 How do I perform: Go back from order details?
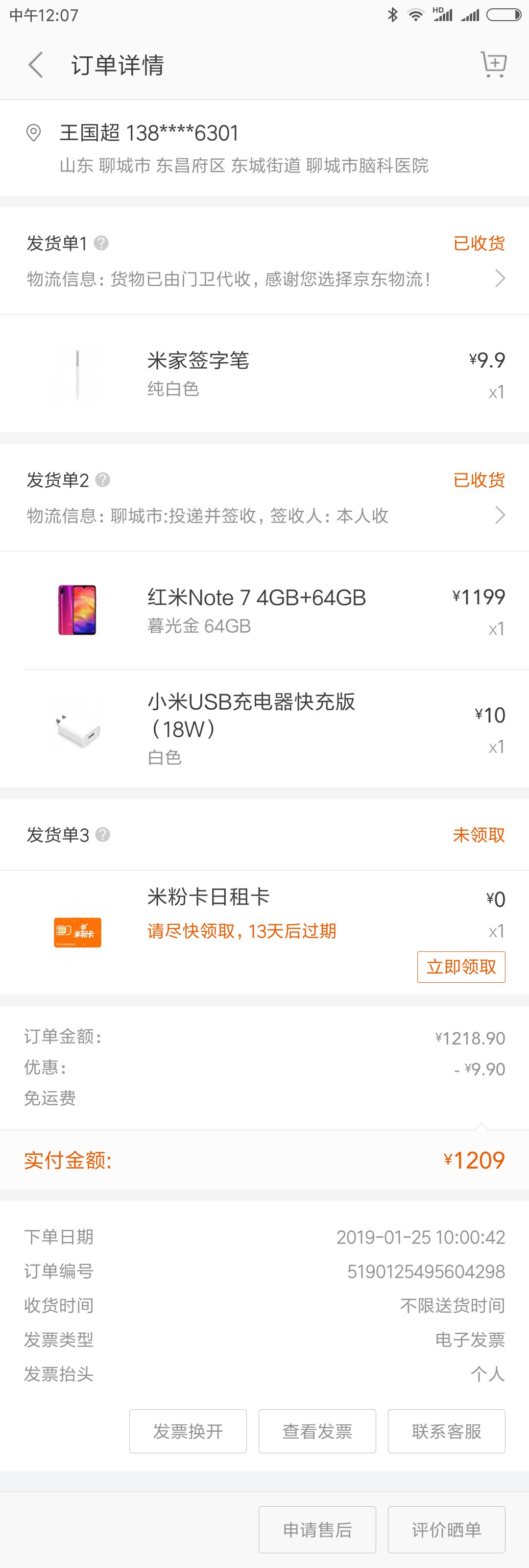(36, 65)
